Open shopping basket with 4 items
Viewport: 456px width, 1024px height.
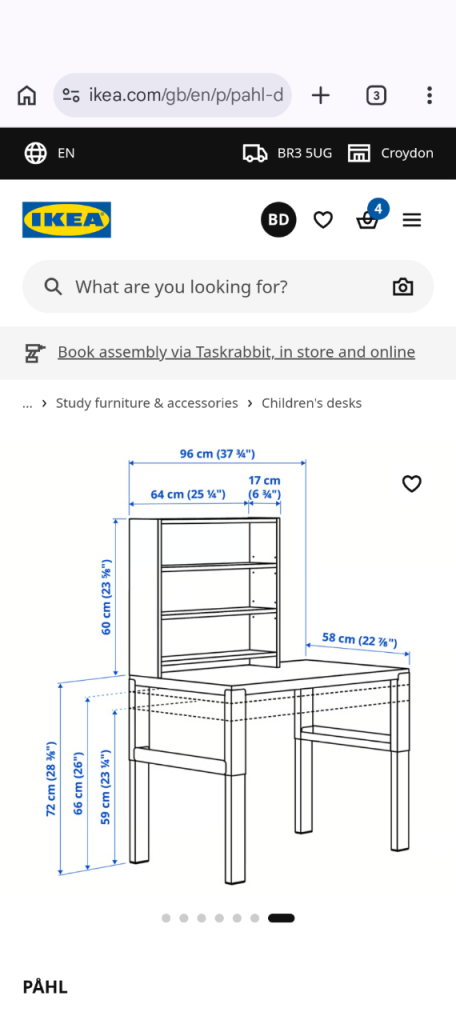[x=370, y=217]
